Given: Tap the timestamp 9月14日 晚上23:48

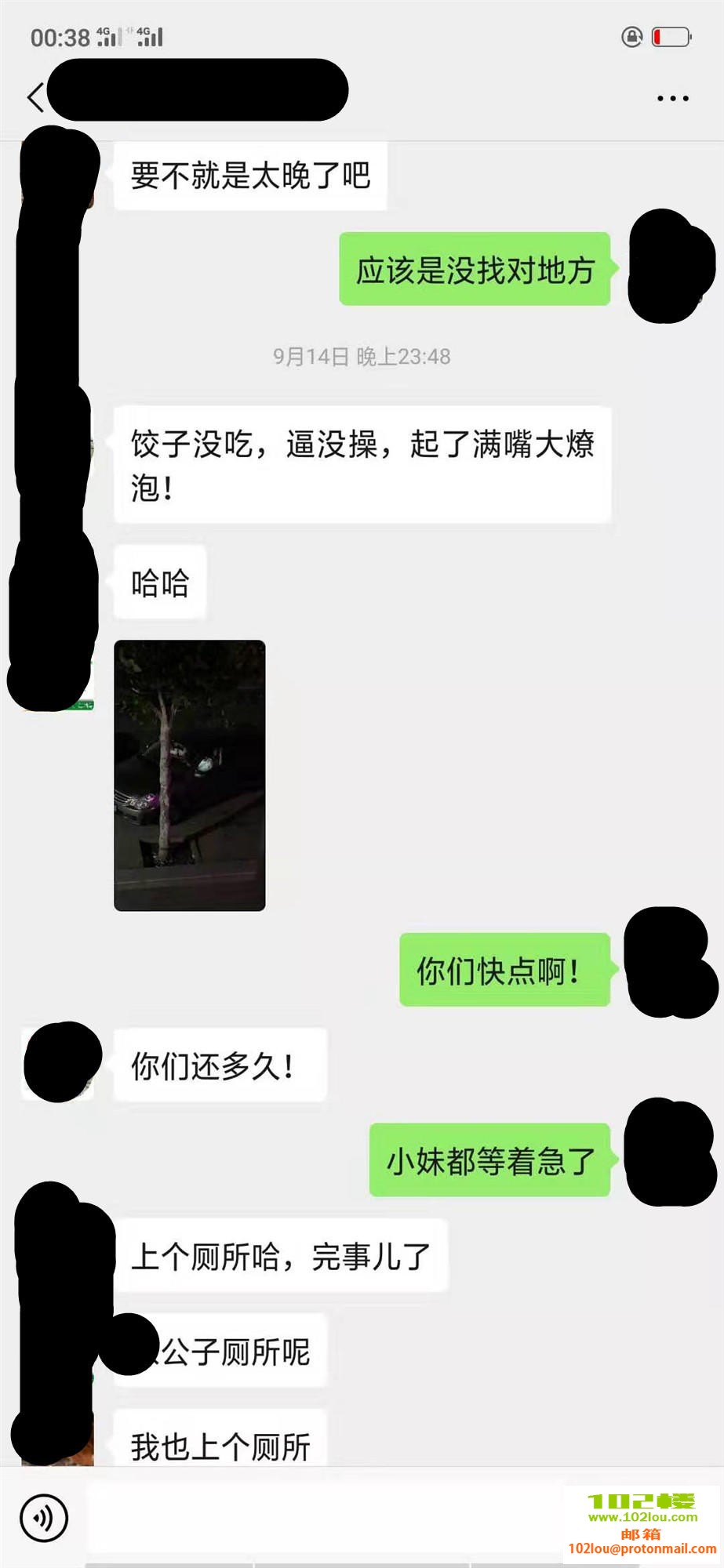Looking at the screenshot, I should 361,357.
